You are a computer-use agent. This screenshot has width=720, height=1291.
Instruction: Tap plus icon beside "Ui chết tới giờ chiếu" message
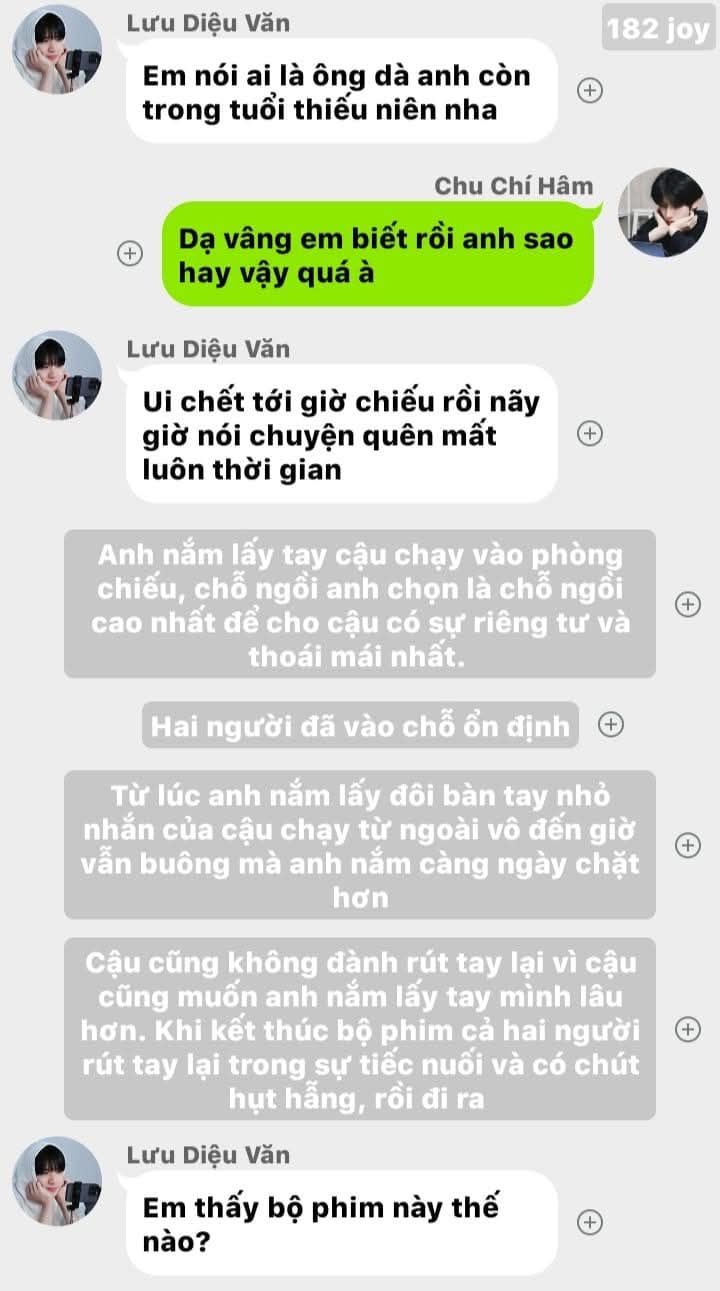pyautogui.click(x=591, y=433)
